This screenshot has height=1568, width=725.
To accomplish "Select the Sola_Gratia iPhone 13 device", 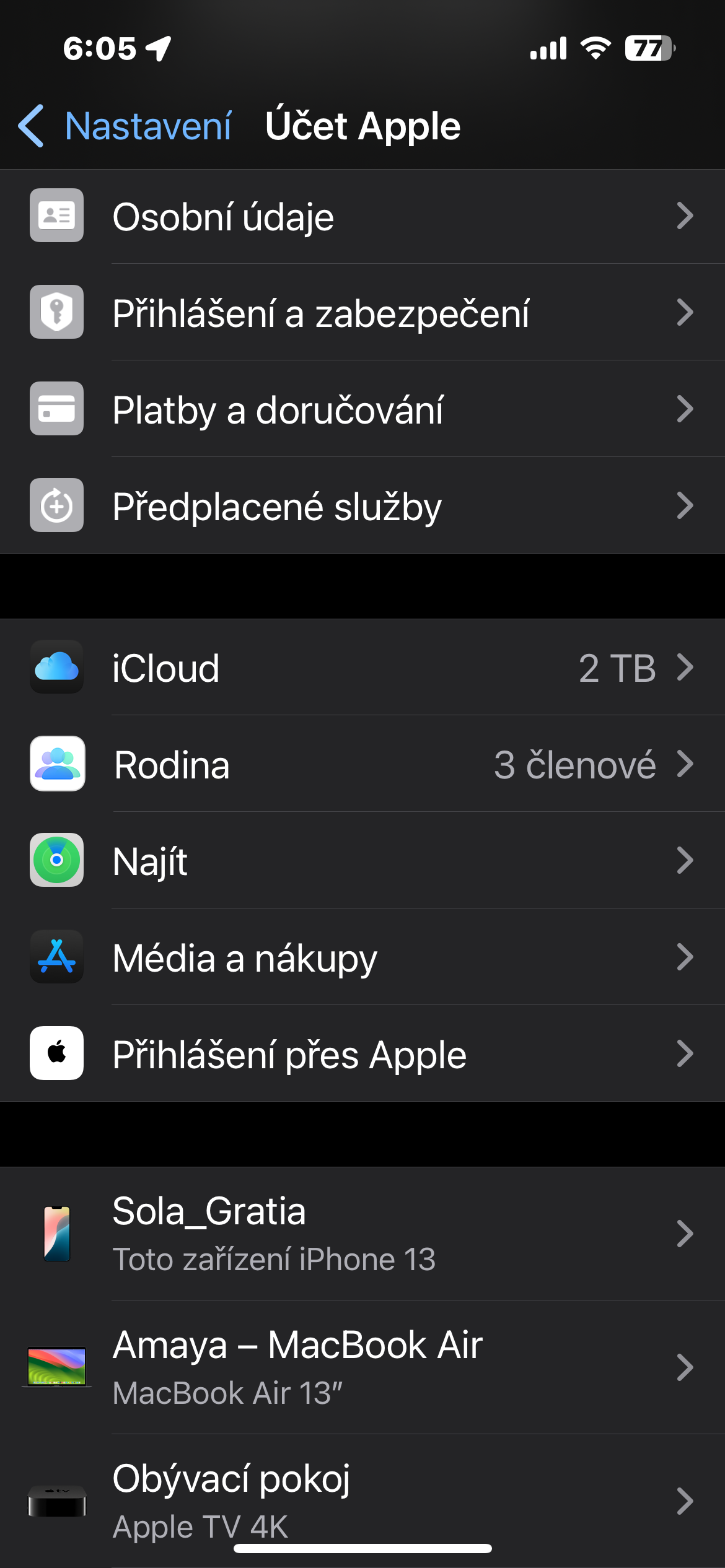I will point(362,1234).
